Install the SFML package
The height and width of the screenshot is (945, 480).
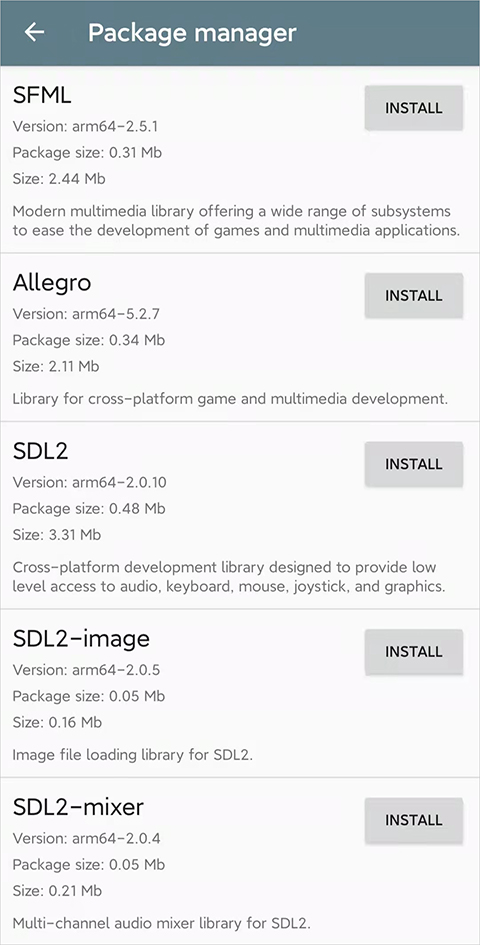tap(414, 108)
